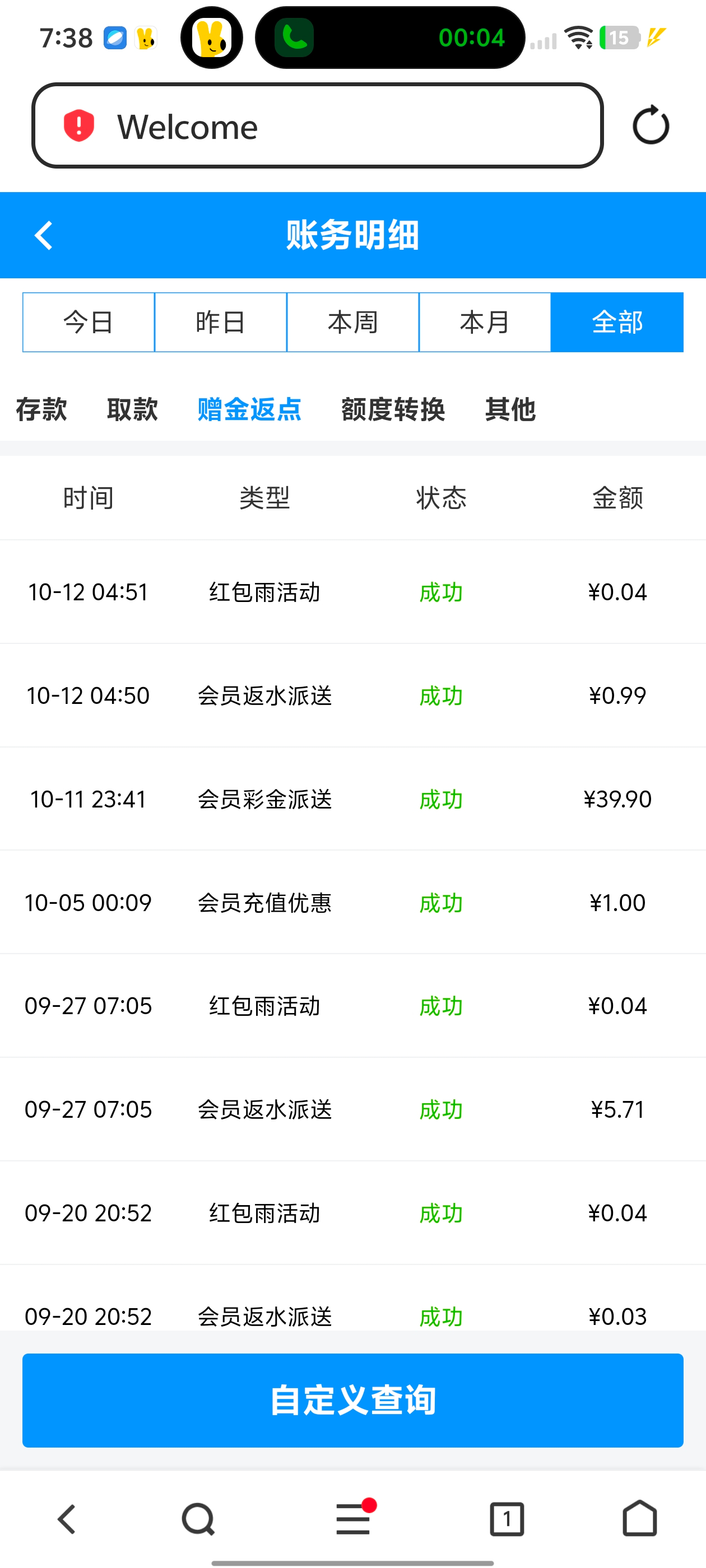Open the 存款 category

tap(41, 409)
